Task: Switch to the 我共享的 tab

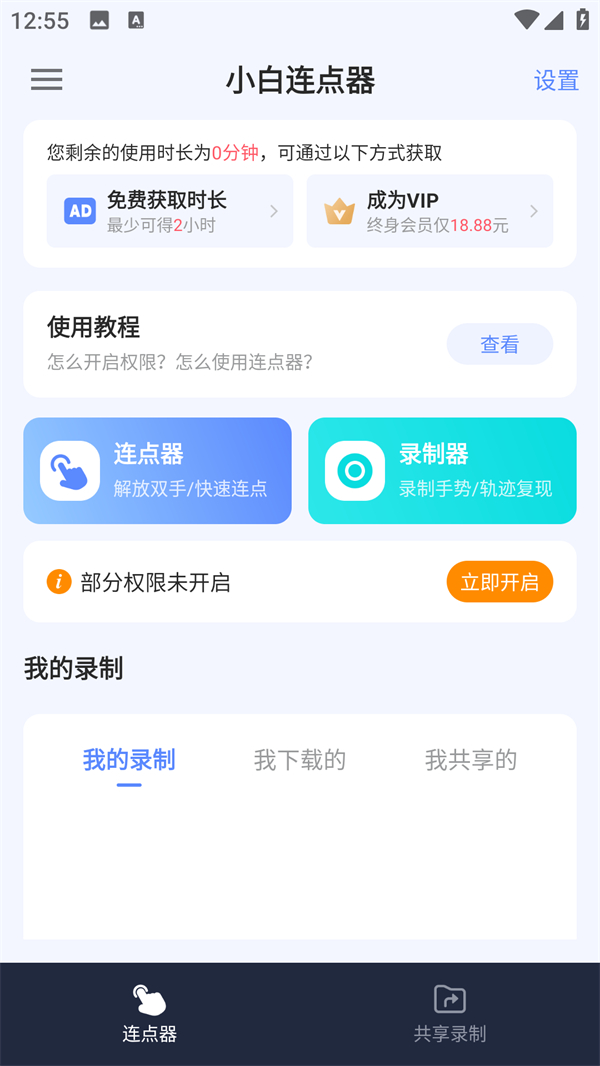Action: (471, 760)
